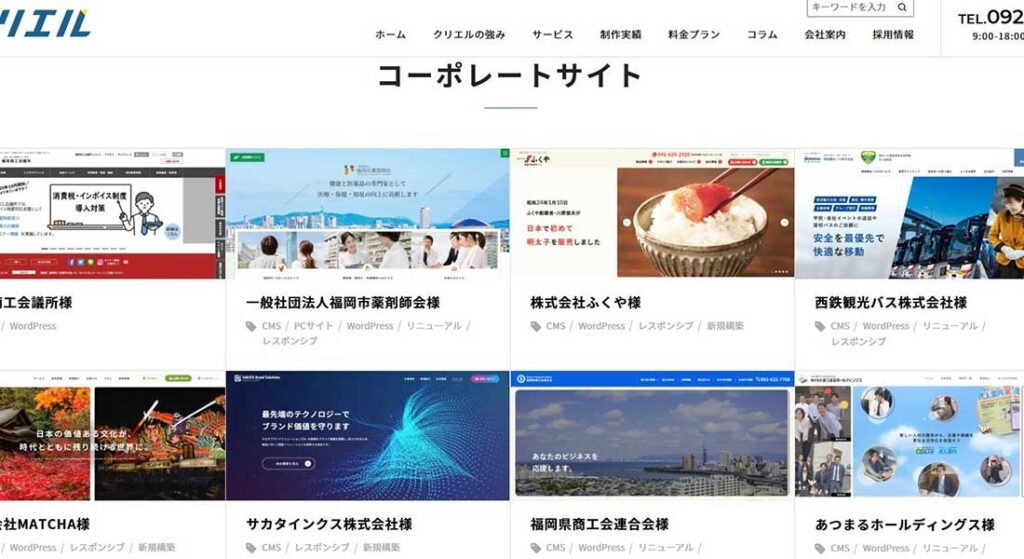Go to 会社案内
The image size is (1024, 559).
pyautogui.click(x=825, y=34)
